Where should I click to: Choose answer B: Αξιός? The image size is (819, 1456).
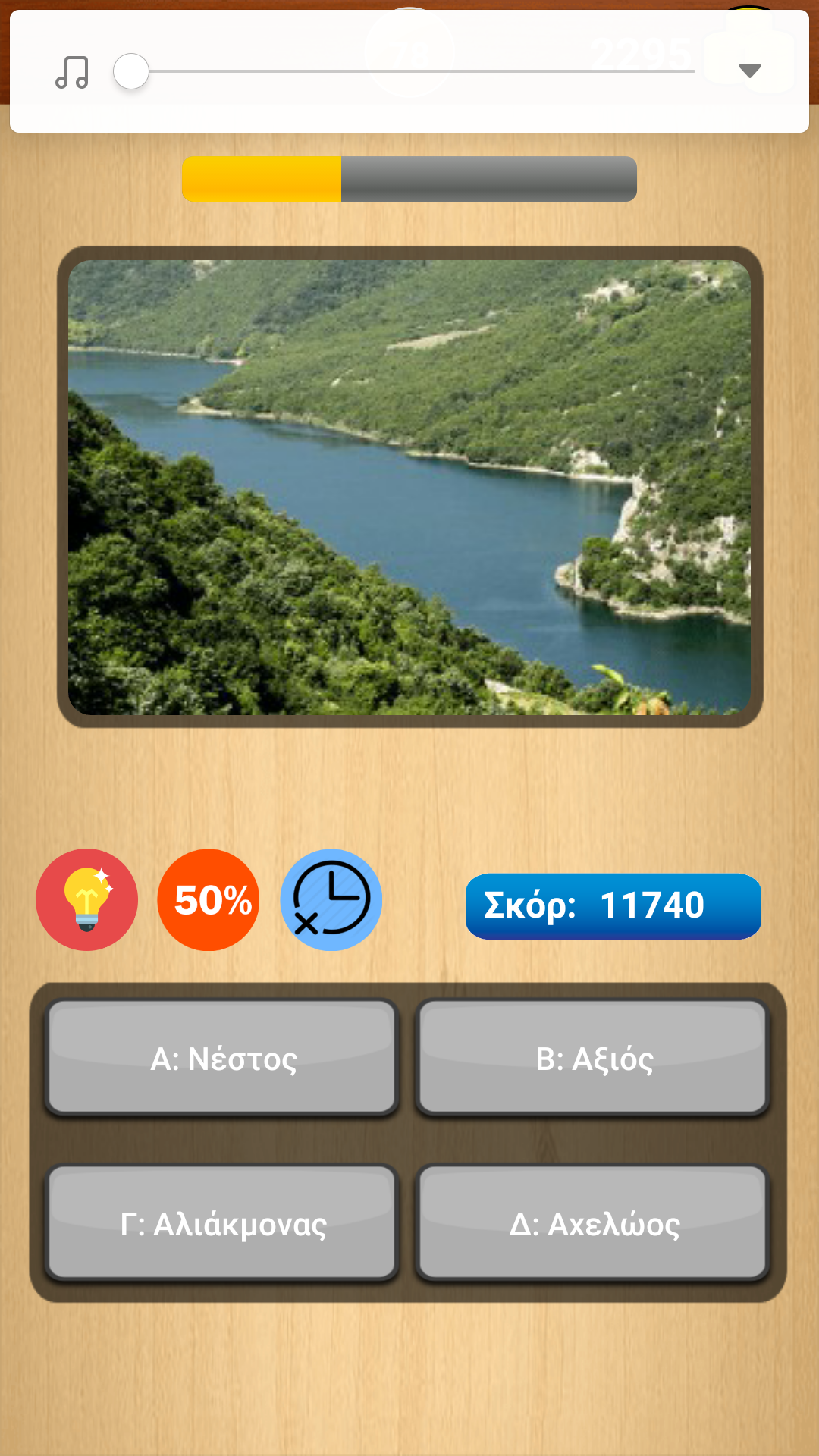pos(593,1058)
